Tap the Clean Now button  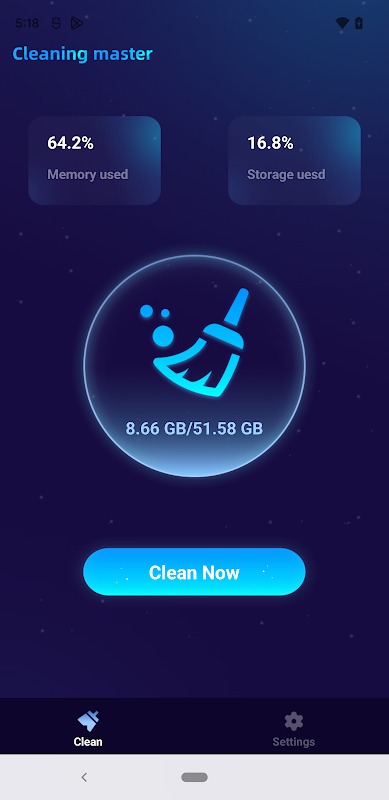point(194,572)
